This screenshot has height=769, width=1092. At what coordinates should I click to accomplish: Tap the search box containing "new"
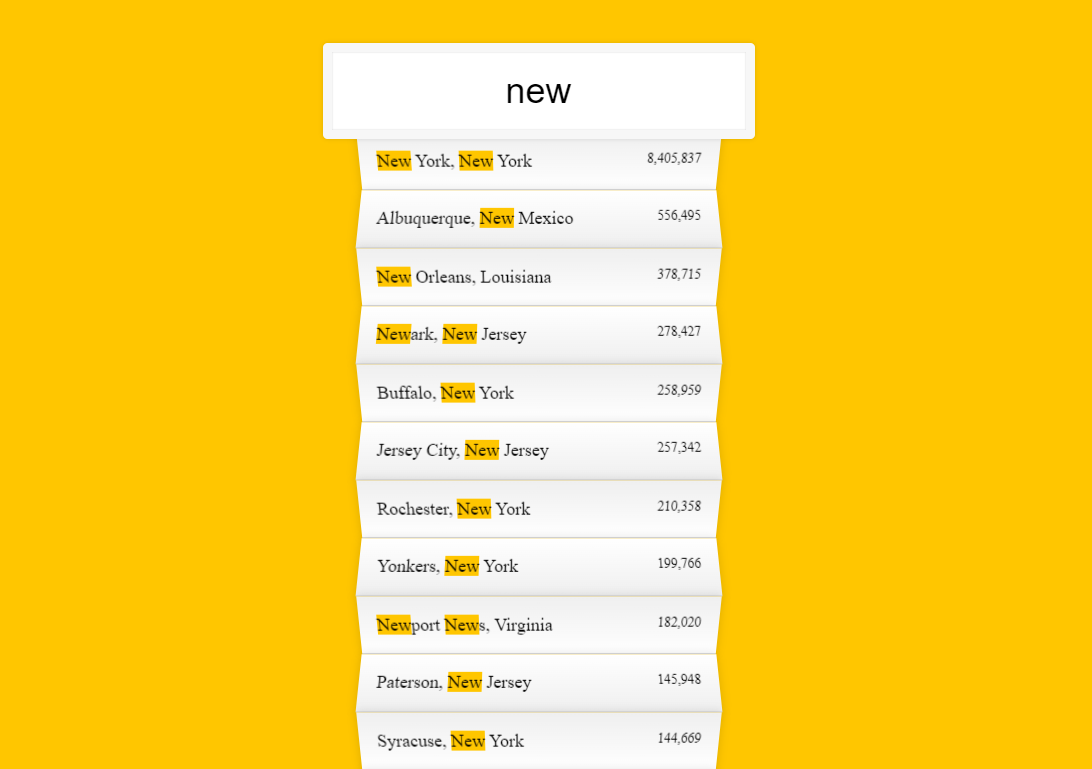tap(538, 91)
